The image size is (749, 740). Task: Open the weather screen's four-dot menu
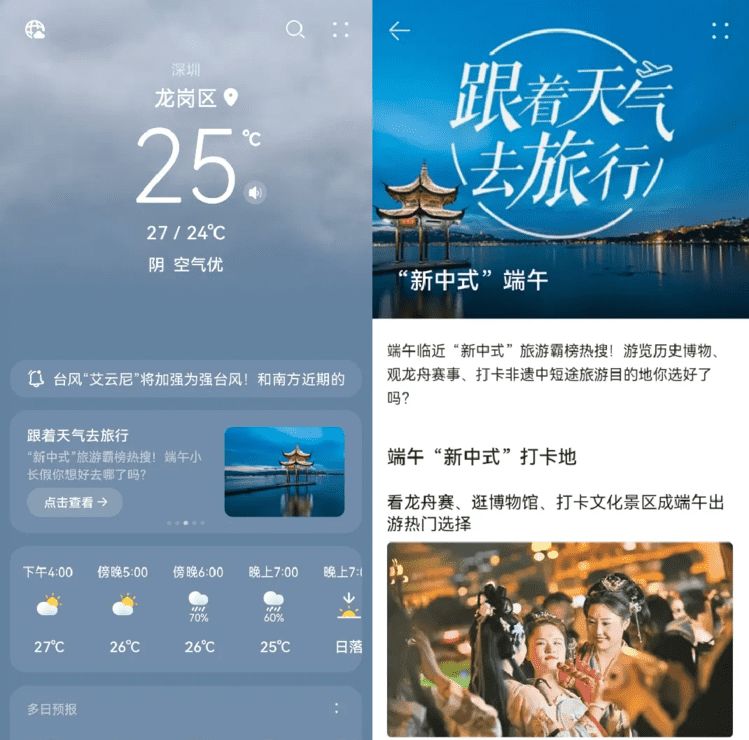[340, 30]
